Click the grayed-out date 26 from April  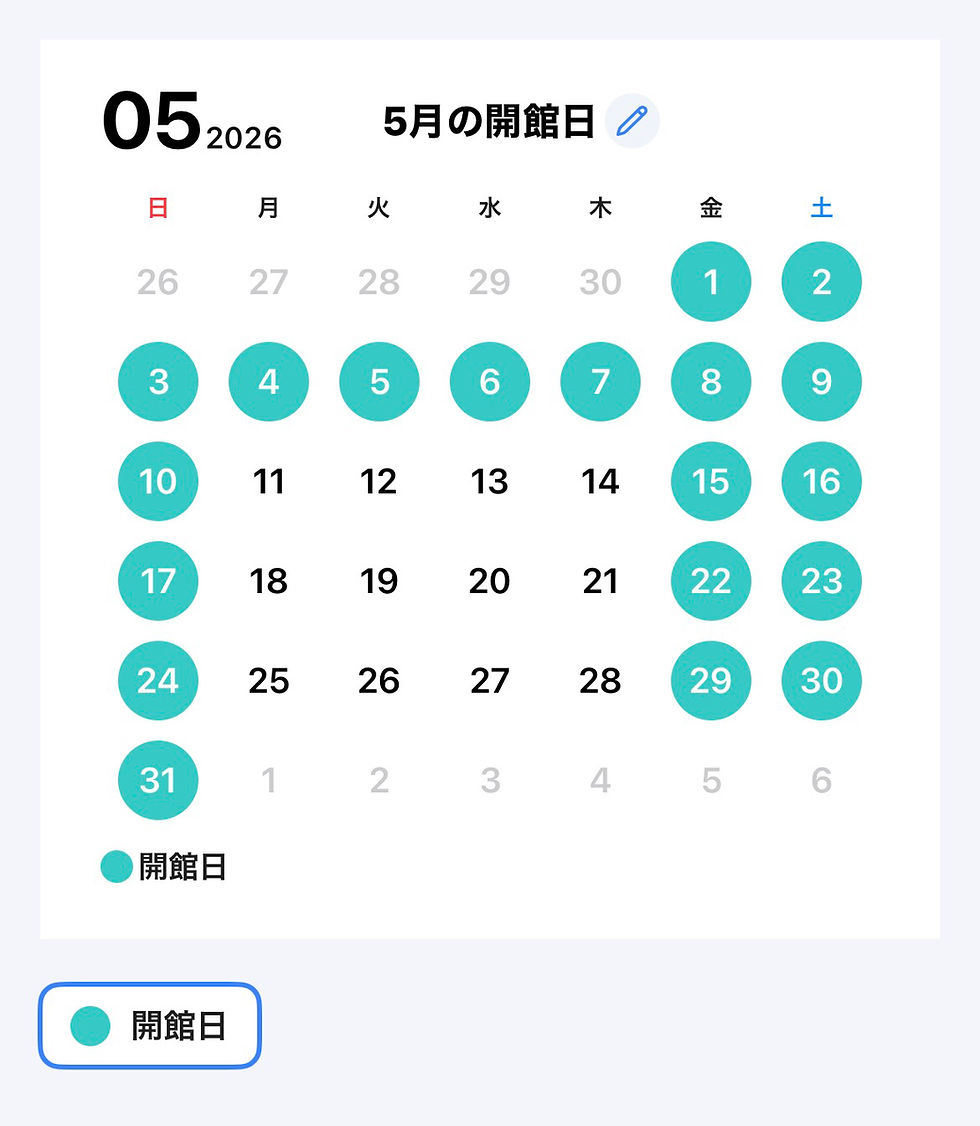click(x=158, y=281)
